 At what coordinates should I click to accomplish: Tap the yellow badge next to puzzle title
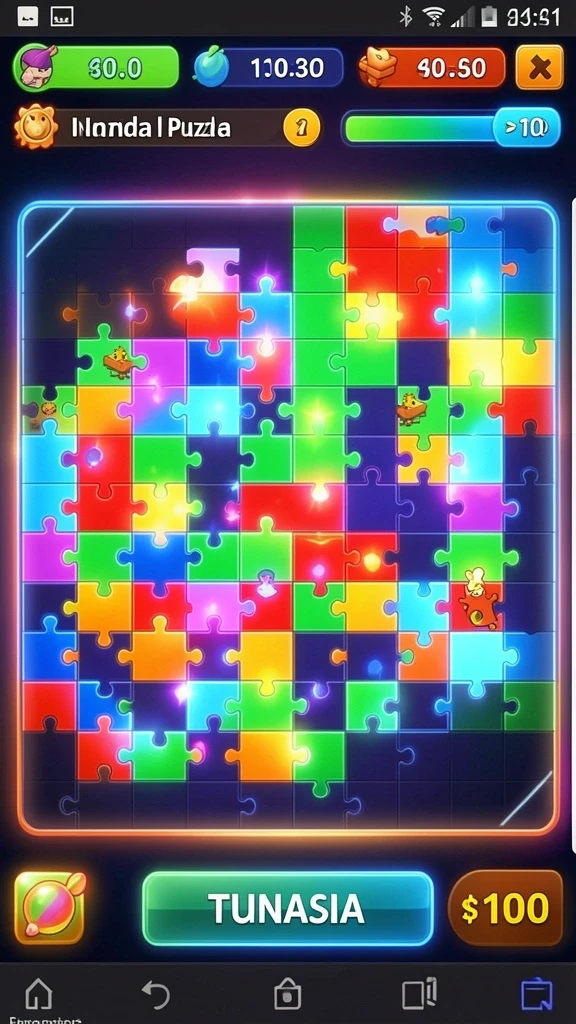302,127
